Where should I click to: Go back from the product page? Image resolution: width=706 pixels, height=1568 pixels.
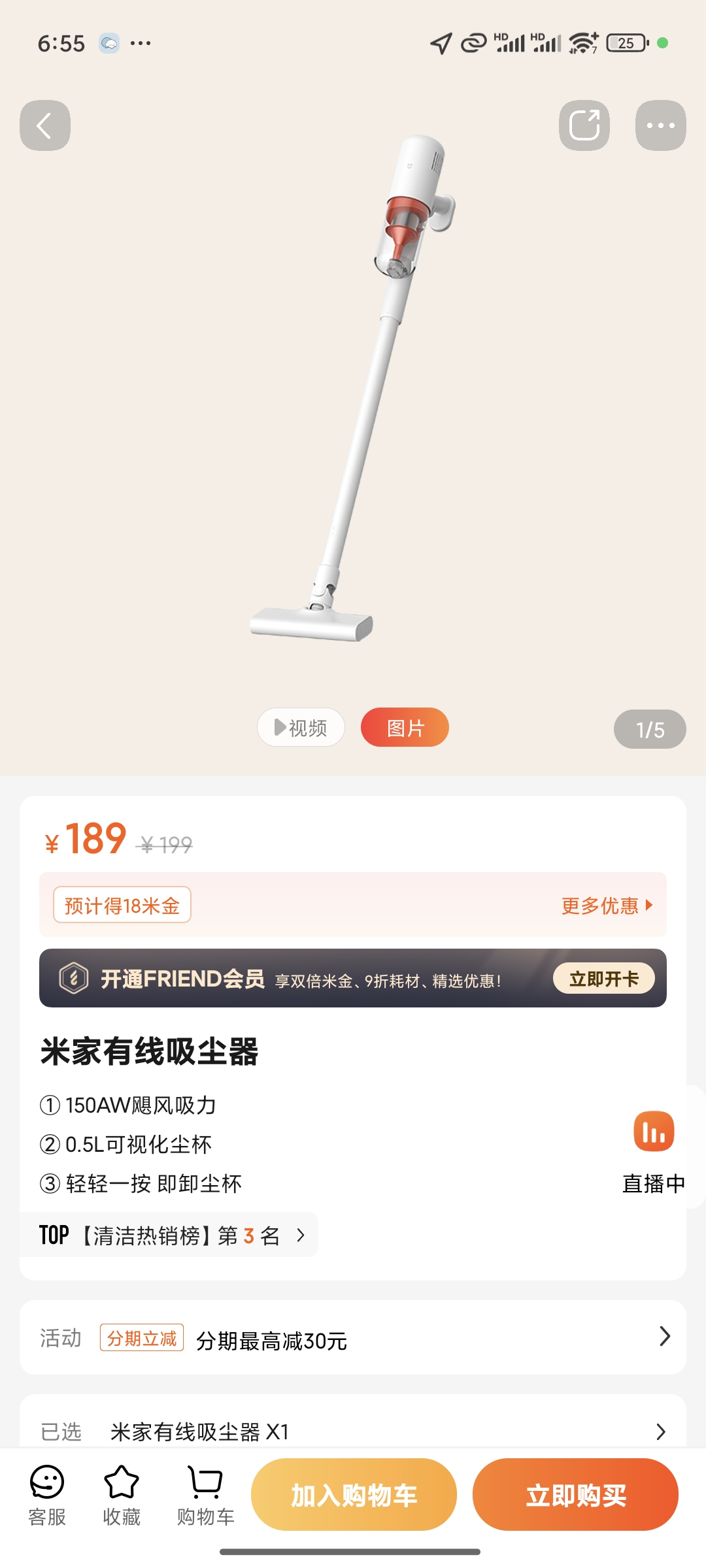click(x=45, y=125)
